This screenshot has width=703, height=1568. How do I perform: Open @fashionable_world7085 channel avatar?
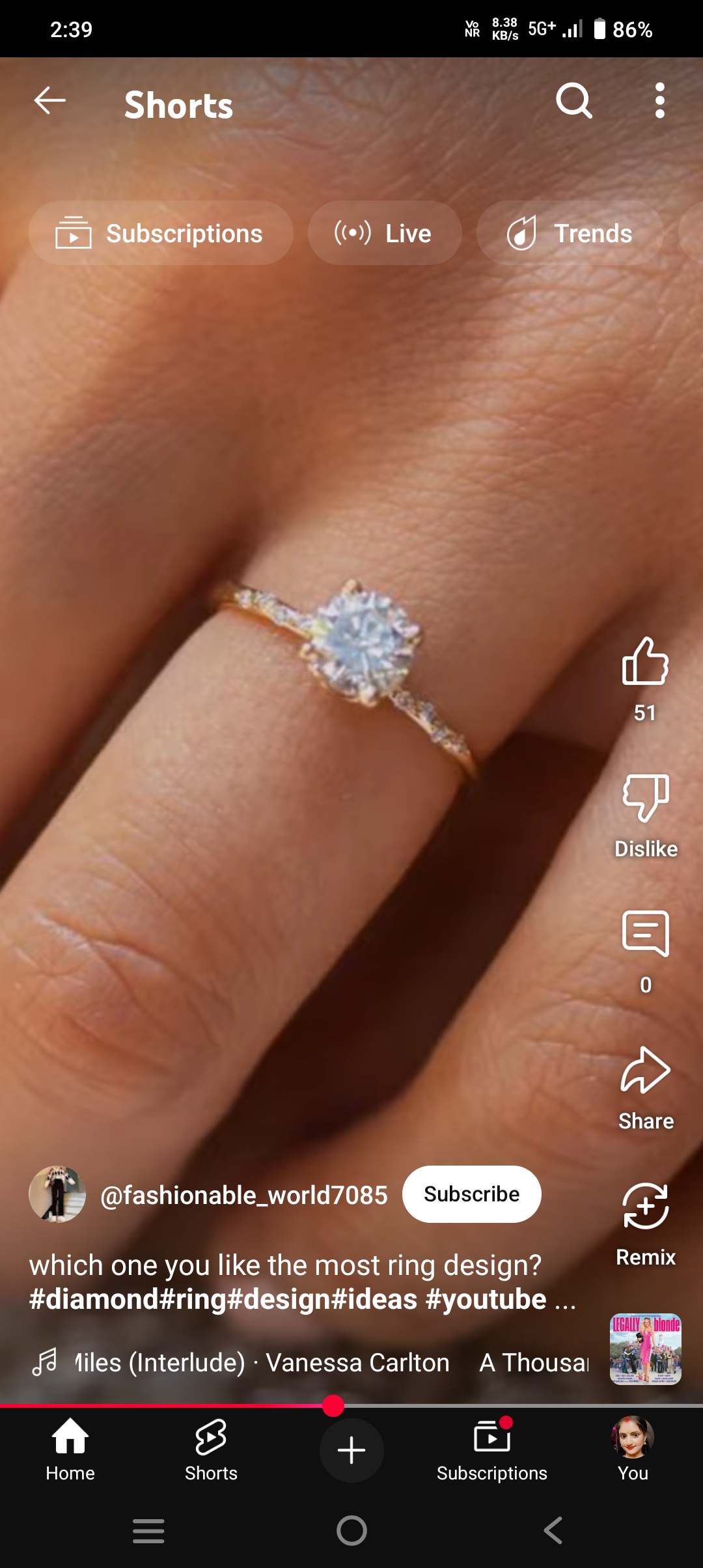click(x=57, y=1194)
